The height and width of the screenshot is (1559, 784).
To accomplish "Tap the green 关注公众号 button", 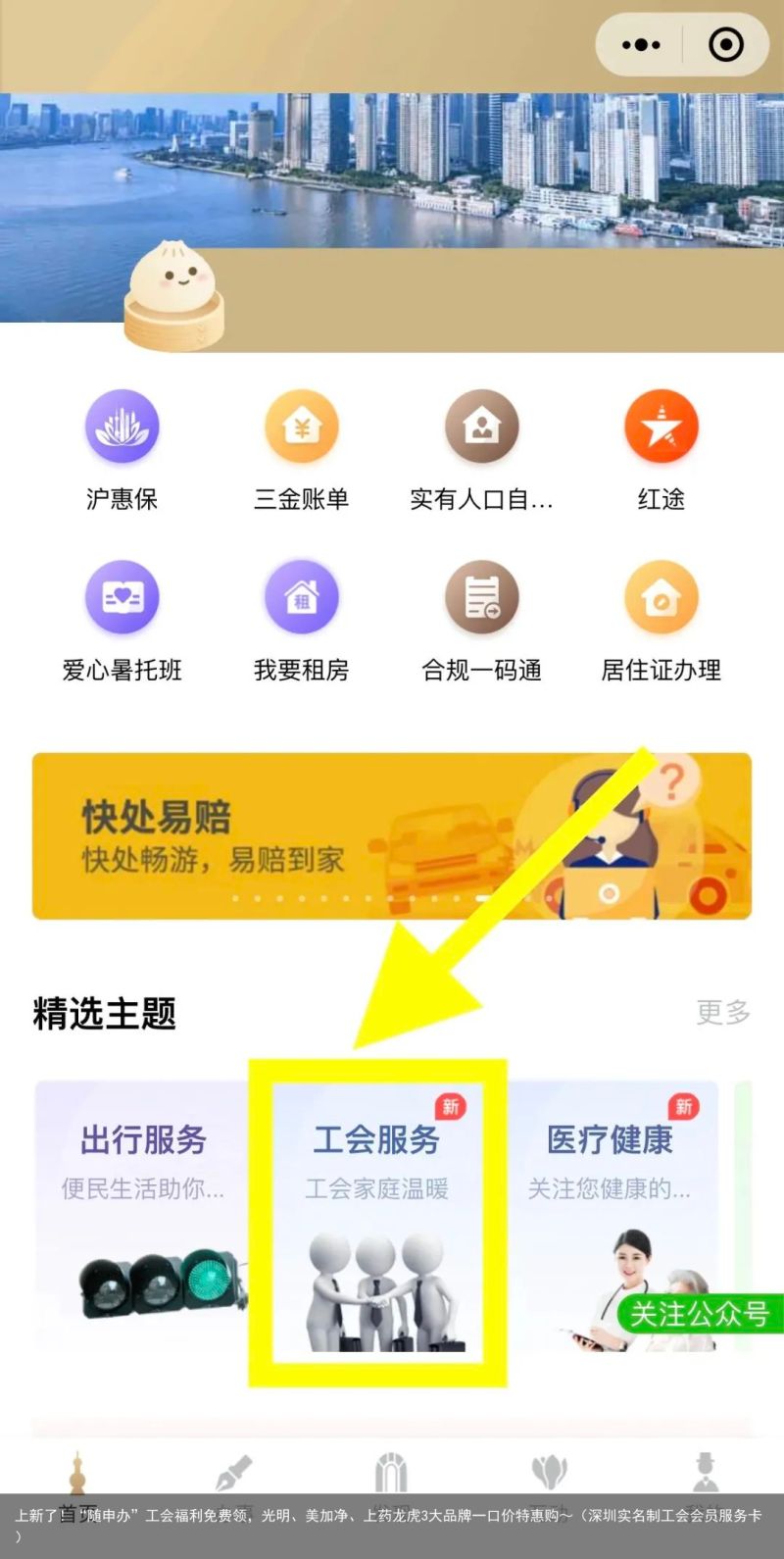I will coord(700,1314).
